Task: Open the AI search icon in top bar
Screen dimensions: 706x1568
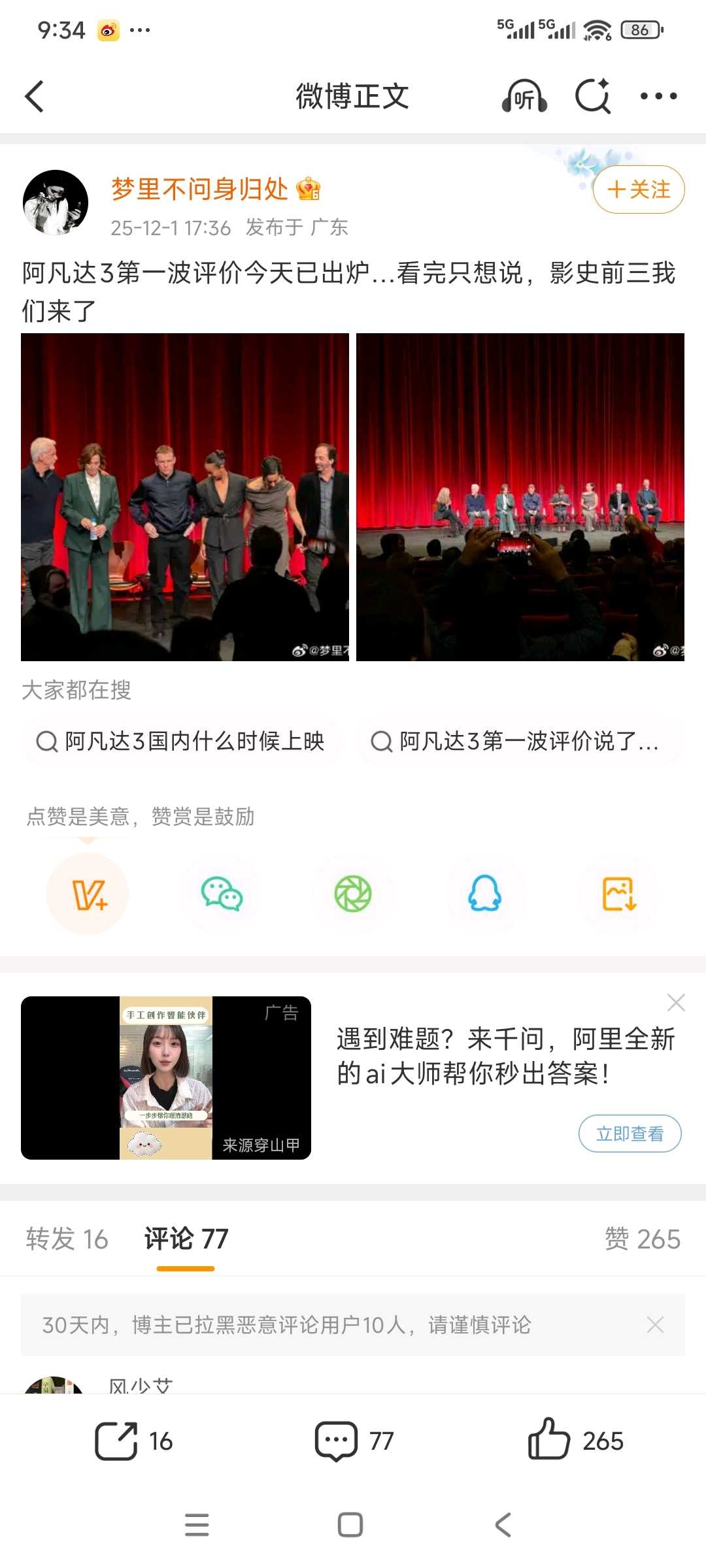Action: [x=593, y=97]
